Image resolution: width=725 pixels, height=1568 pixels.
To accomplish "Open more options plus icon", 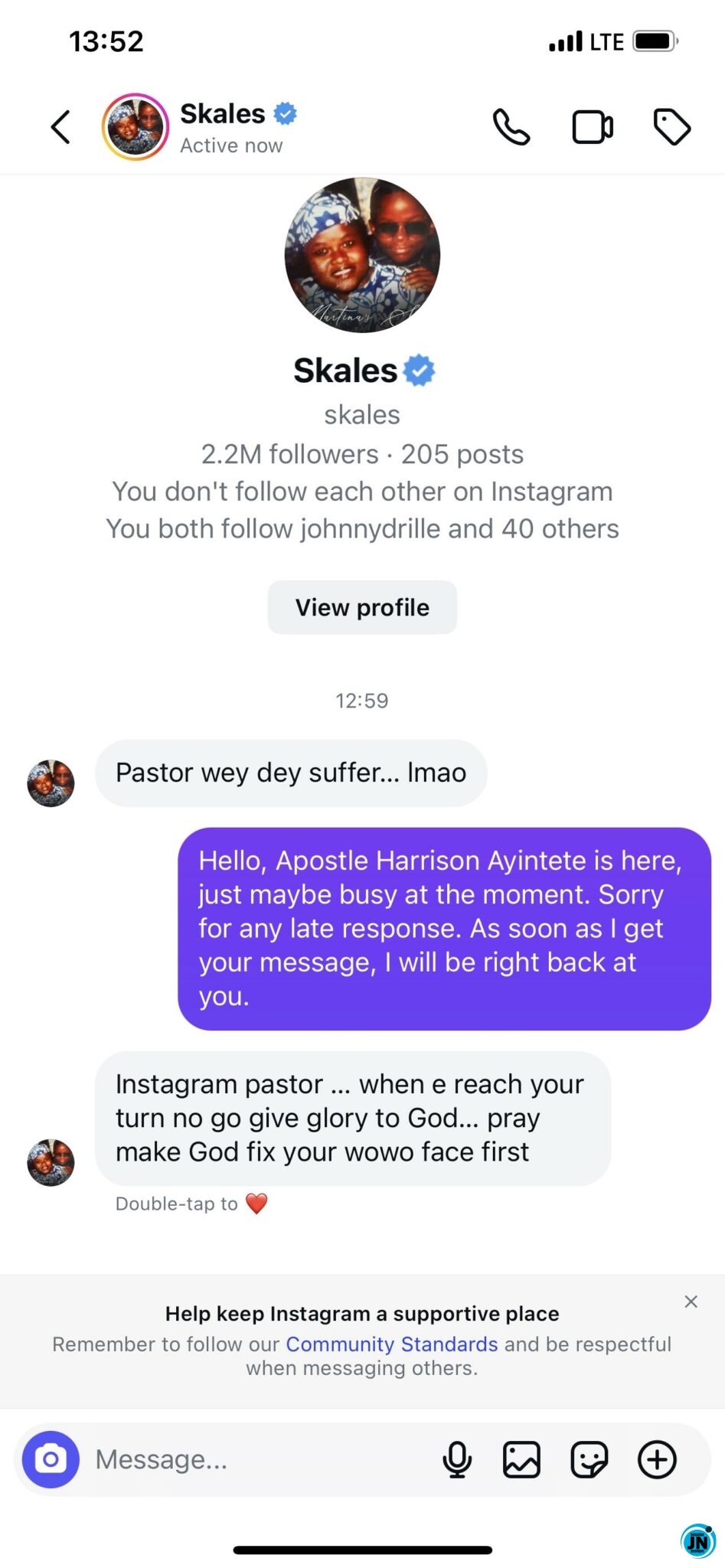I will coord(657,1459).
